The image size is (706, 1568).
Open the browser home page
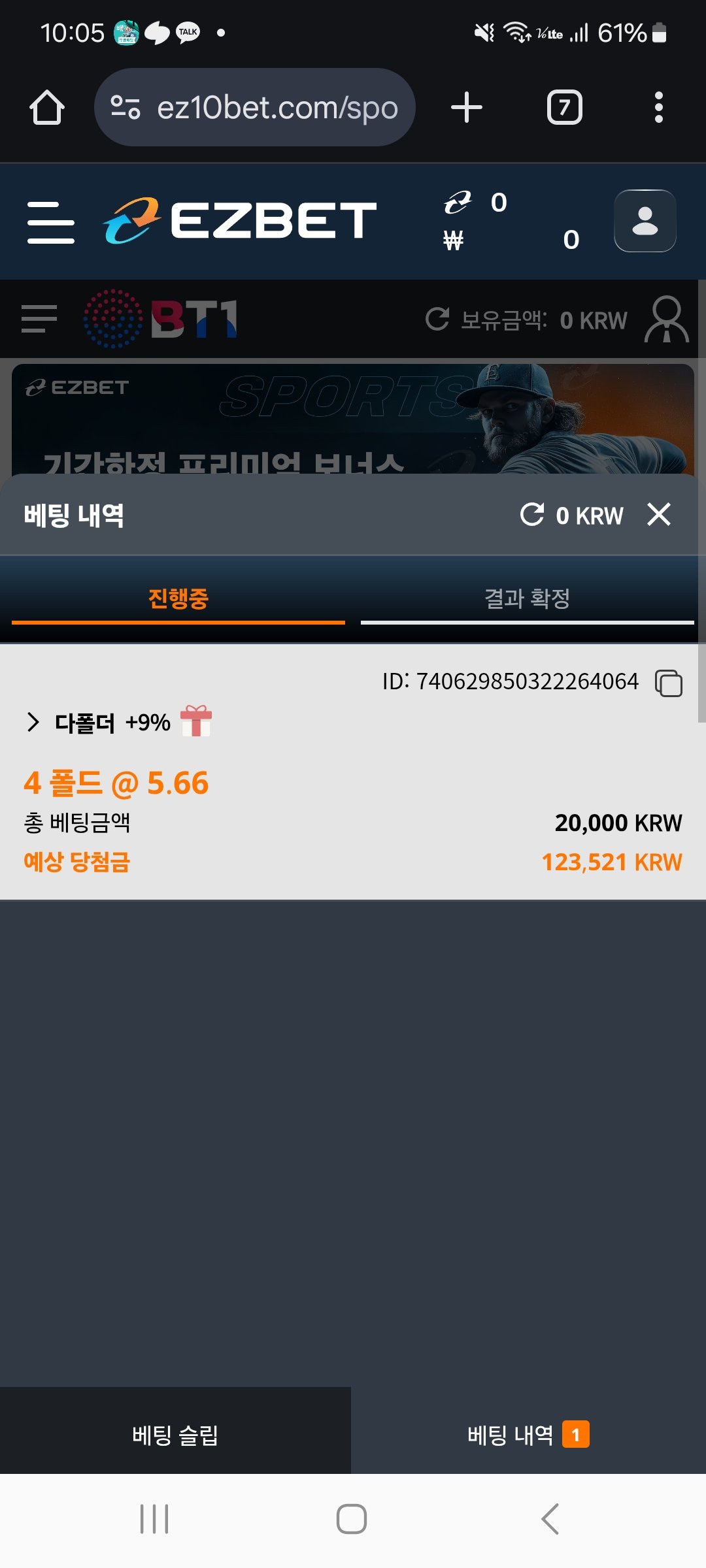point(47,107)
